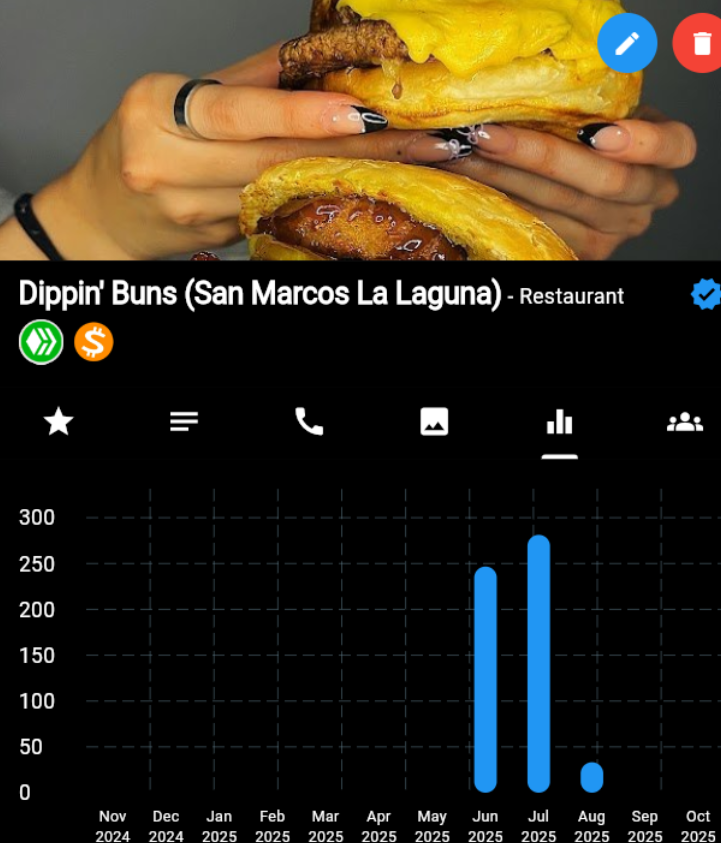Image resolution: width=721 pixels, height=843 pixels.
Task: Open the photos gallery tab
Action: click(434, 422)
